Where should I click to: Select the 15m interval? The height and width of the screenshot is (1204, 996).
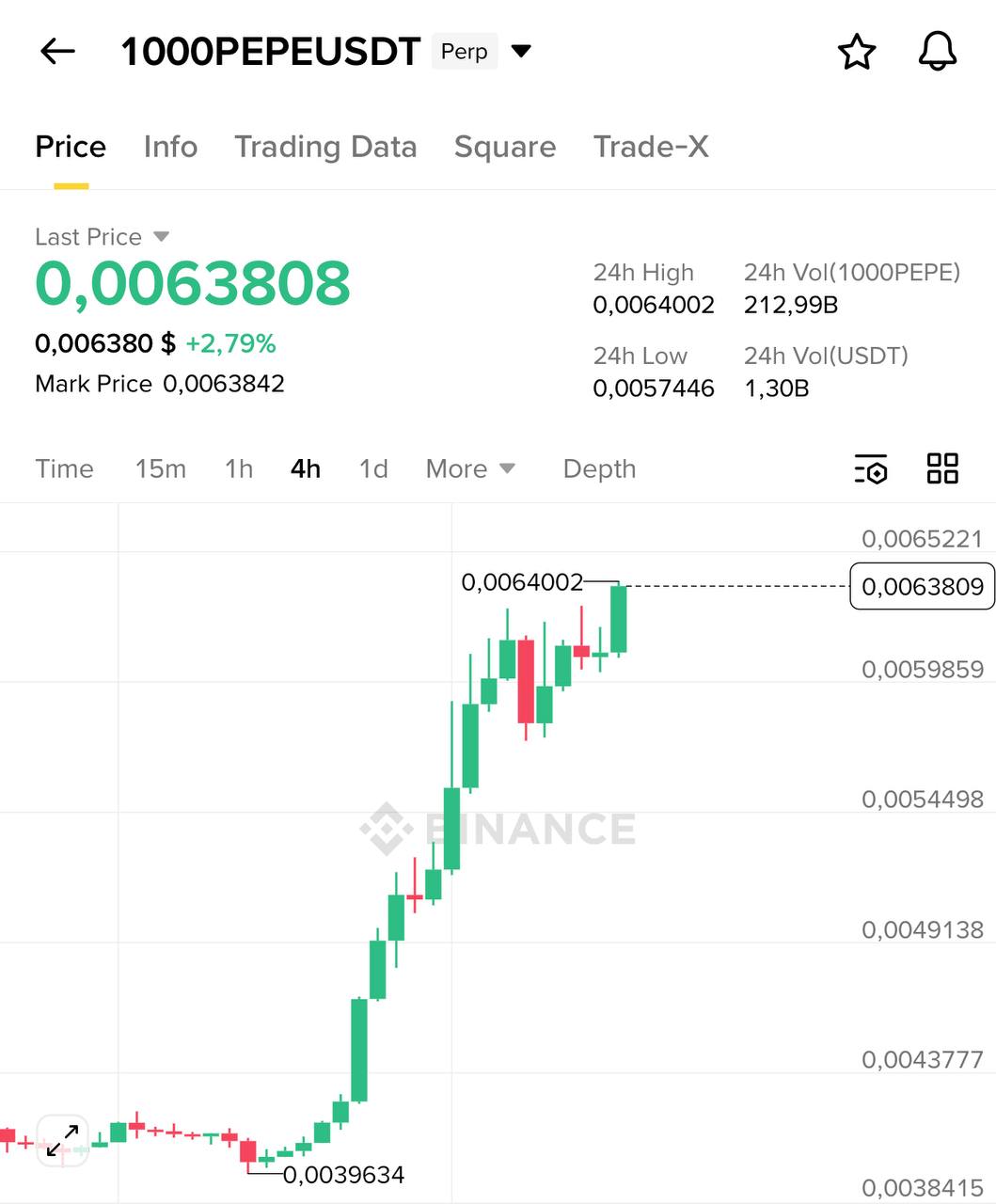(160, 468)
